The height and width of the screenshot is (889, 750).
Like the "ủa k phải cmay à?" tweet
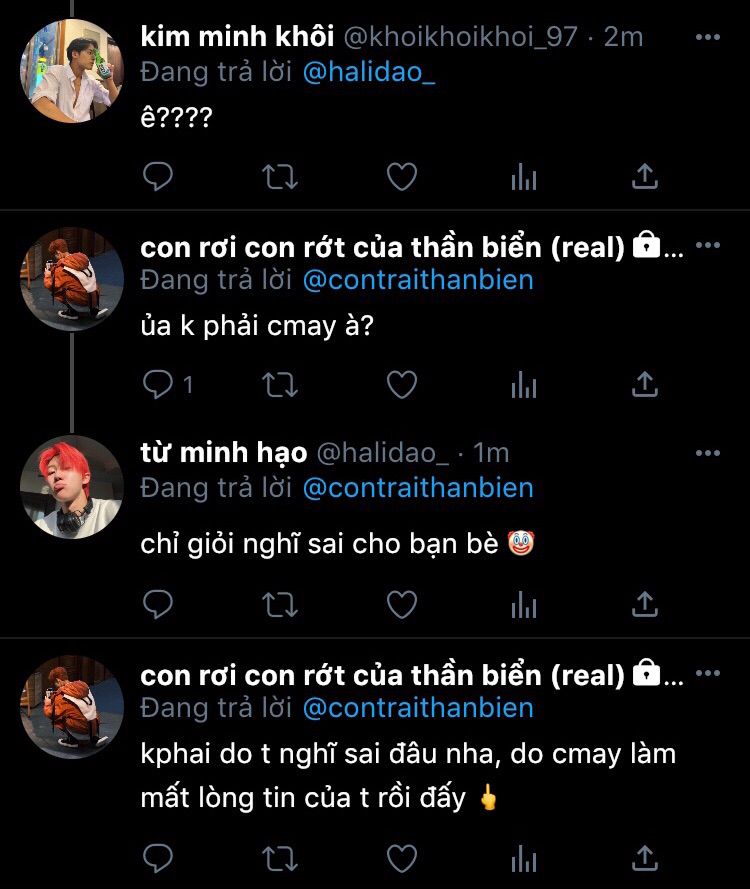(x=401, y=383)
